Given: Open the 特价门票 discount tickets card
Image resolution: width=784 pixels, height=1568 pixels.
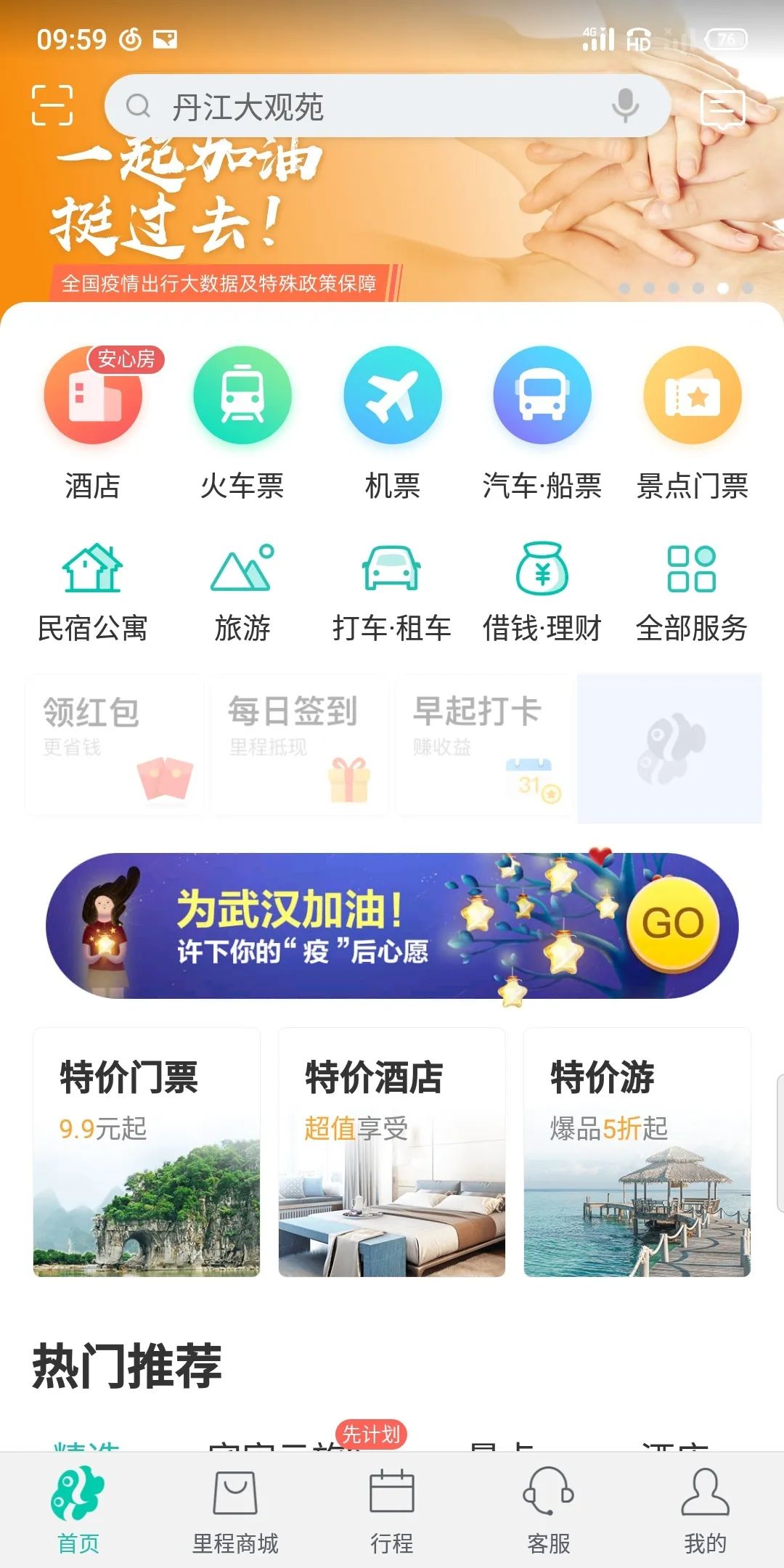Looking at the screenshot, I should (x=147, y=1152).
